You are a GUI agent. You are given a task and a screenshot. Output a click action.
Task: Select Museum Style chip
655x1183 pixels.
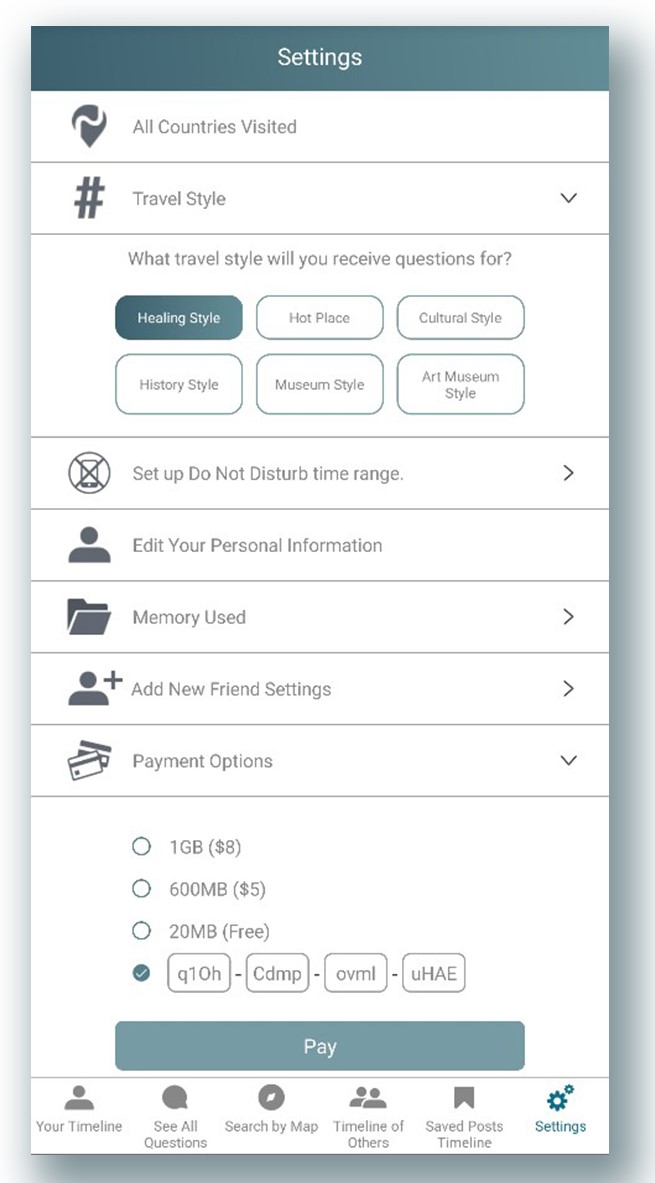click(319, 384)
